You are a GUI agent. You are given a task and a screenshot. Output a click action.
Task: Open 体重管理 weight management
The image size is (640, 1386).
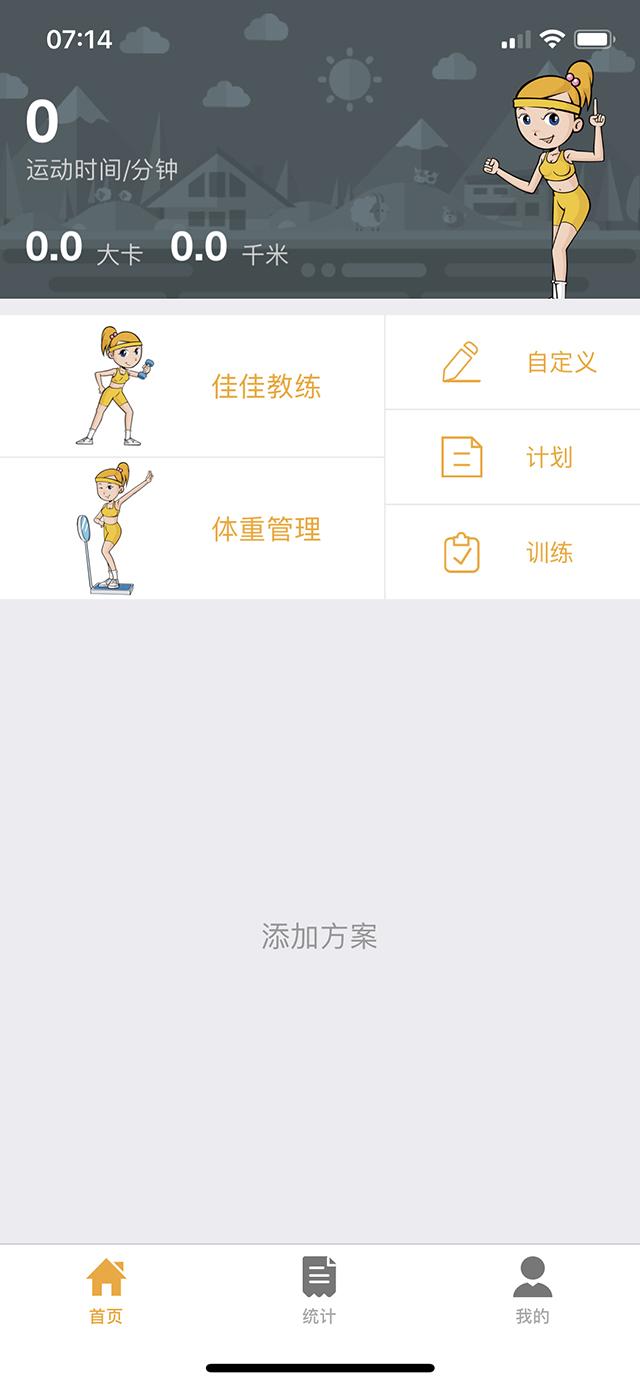192,529
